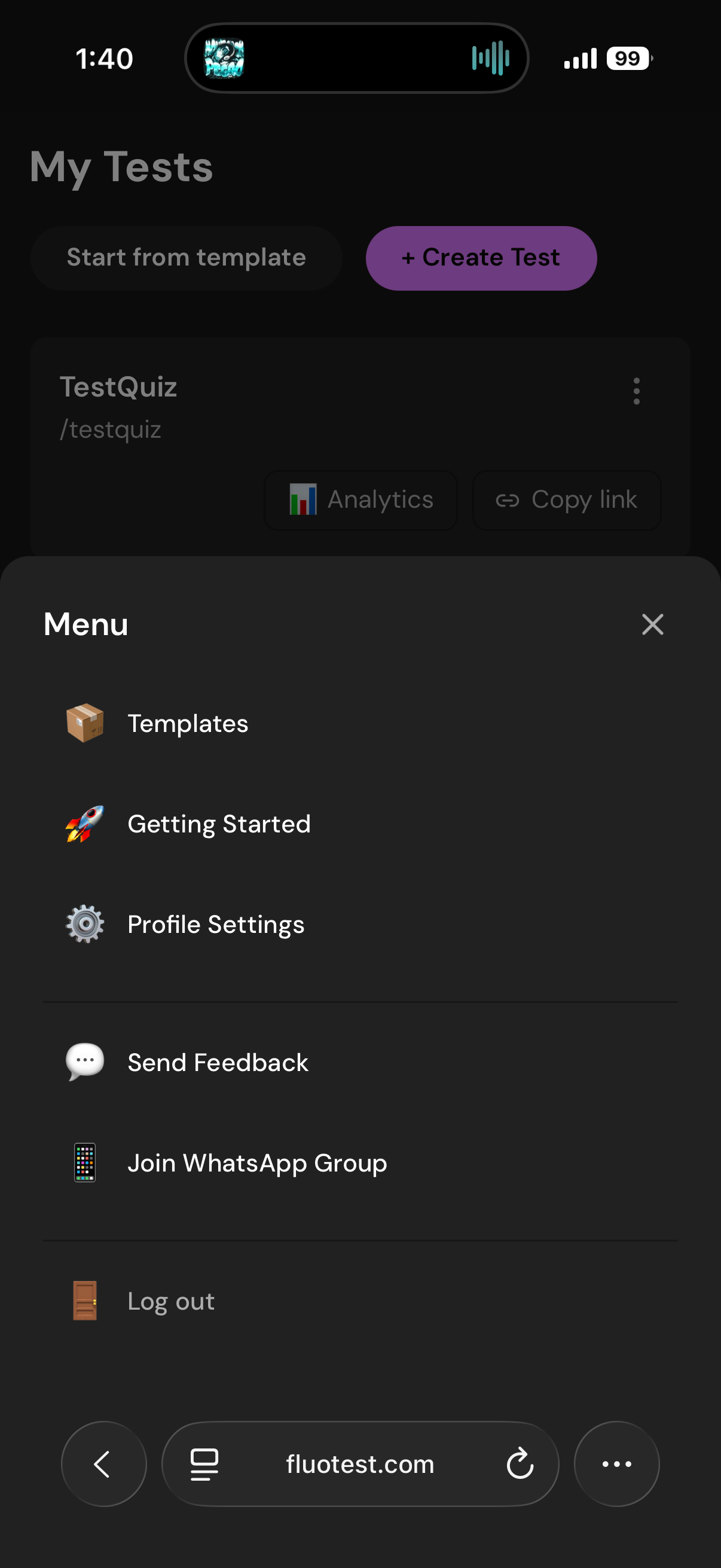The width and height of the screenshot is (721, 1568).
Task: Choose Send Feedback in the menu
Action: click(x=218, y=1061)
